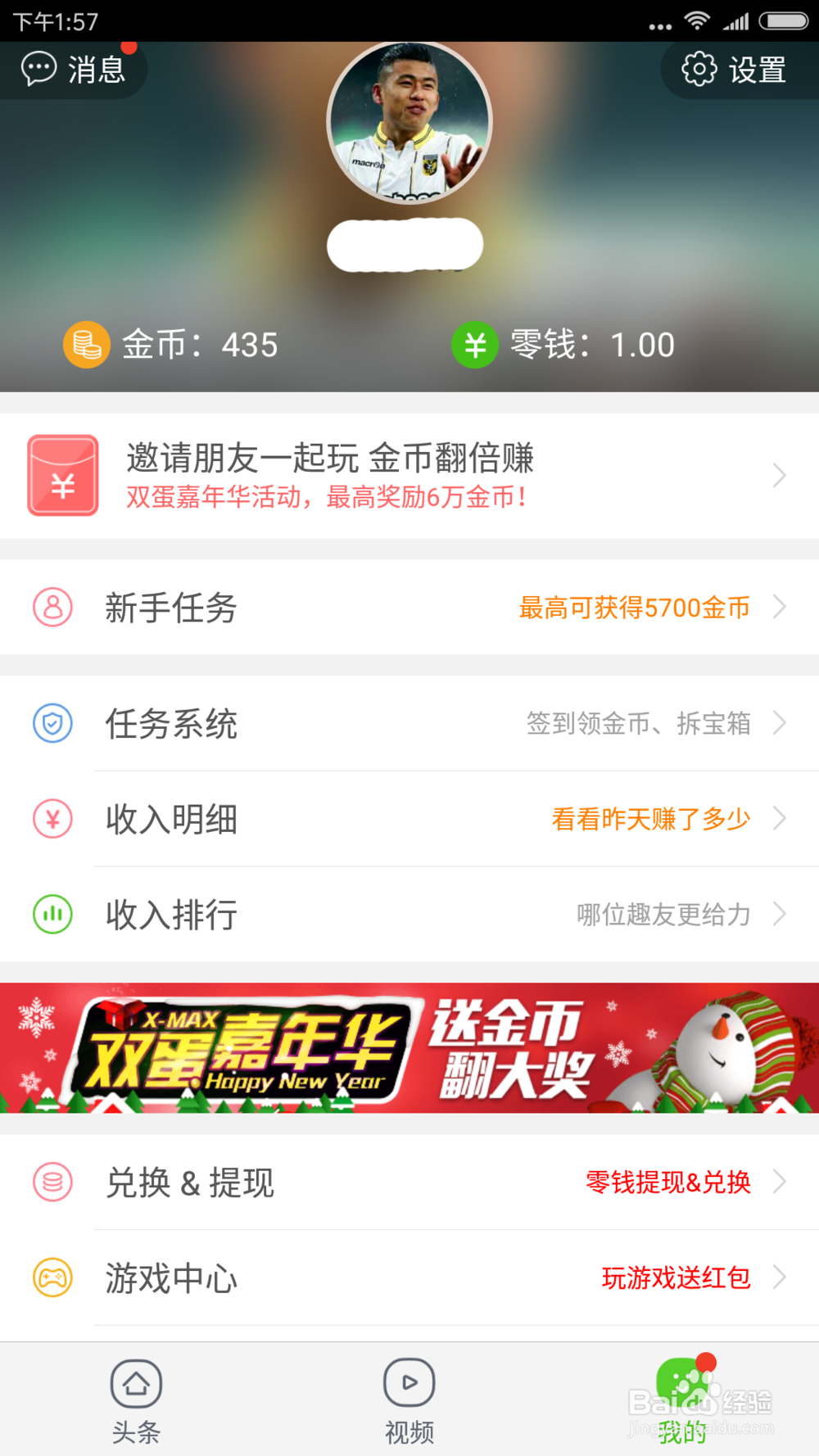Click the 兑换提现 coins icon
The image size is (819, 1456).
point(52,1182)
